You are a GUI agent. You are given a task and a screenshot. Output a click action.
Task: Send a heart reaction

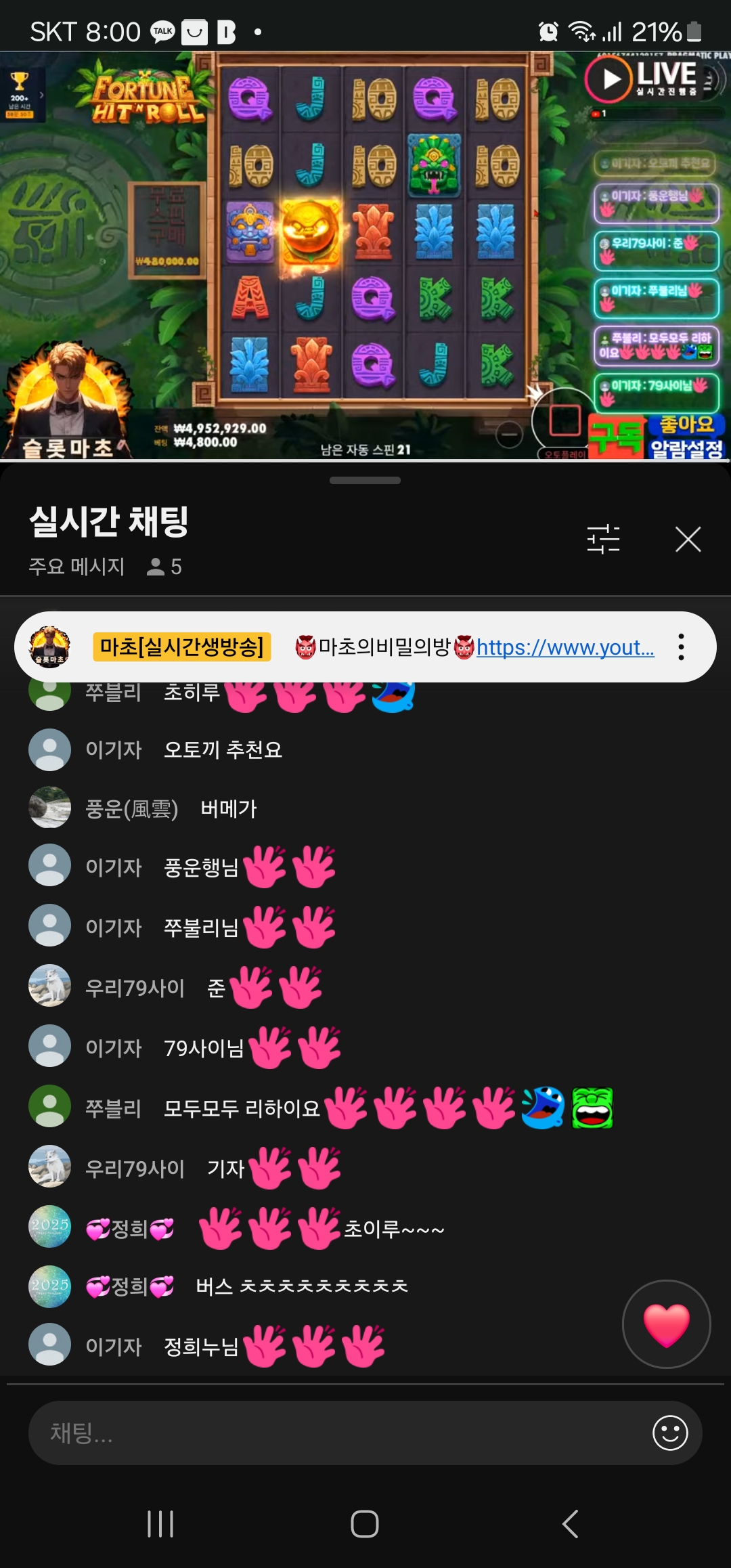666,1324
